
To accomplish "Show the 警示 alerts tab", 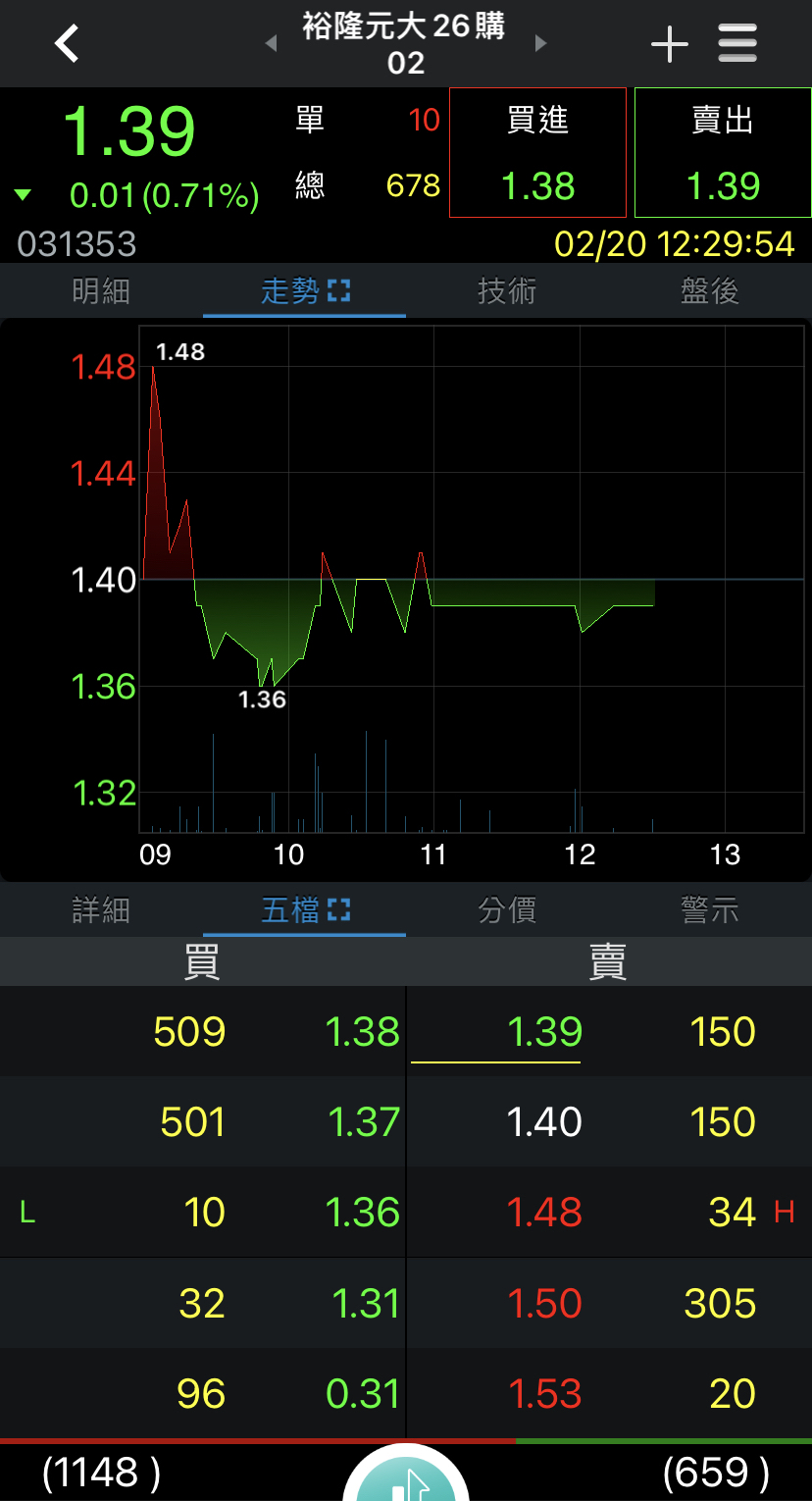I will click(x=710, y=910).
